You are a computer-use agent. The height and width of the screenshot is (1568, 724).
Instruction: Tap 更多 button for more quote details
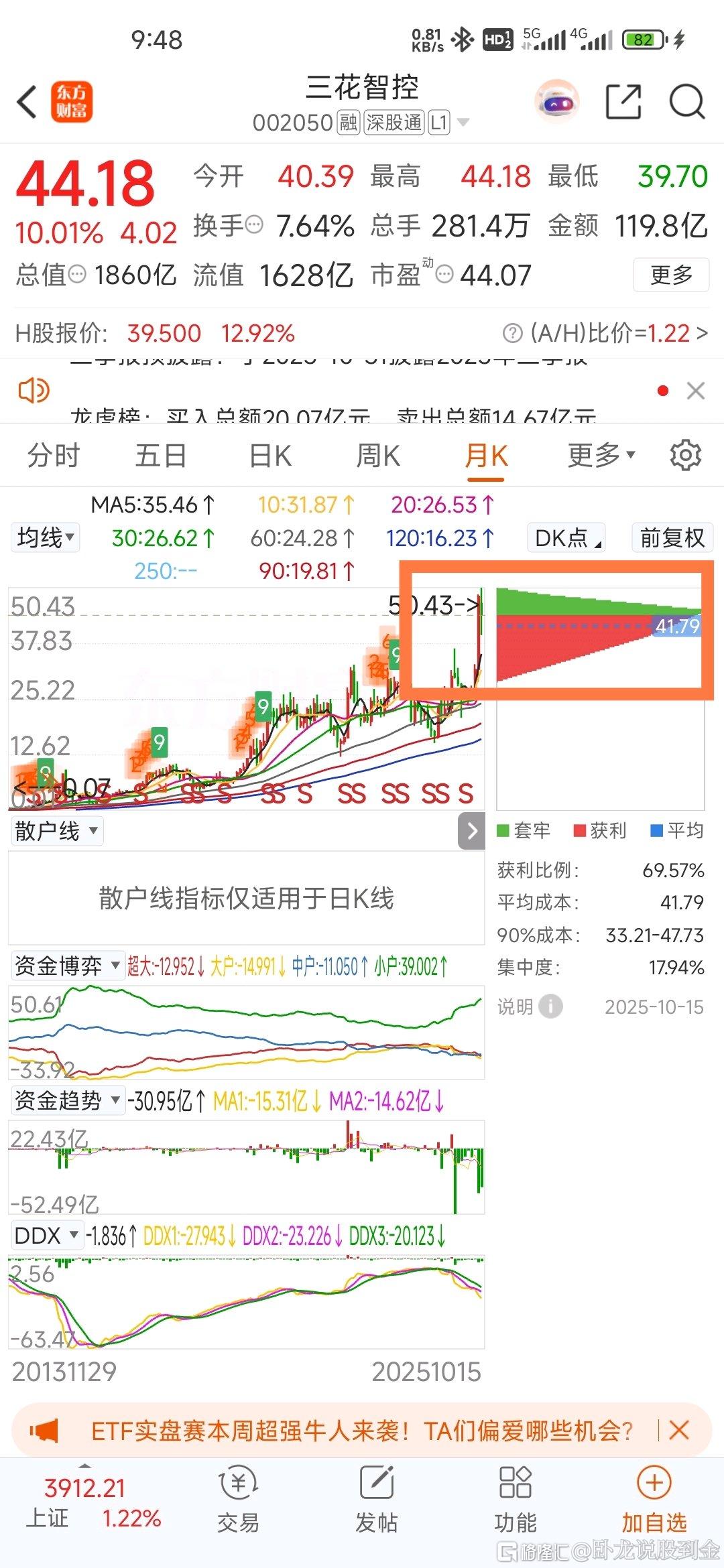tap(670, 275)
